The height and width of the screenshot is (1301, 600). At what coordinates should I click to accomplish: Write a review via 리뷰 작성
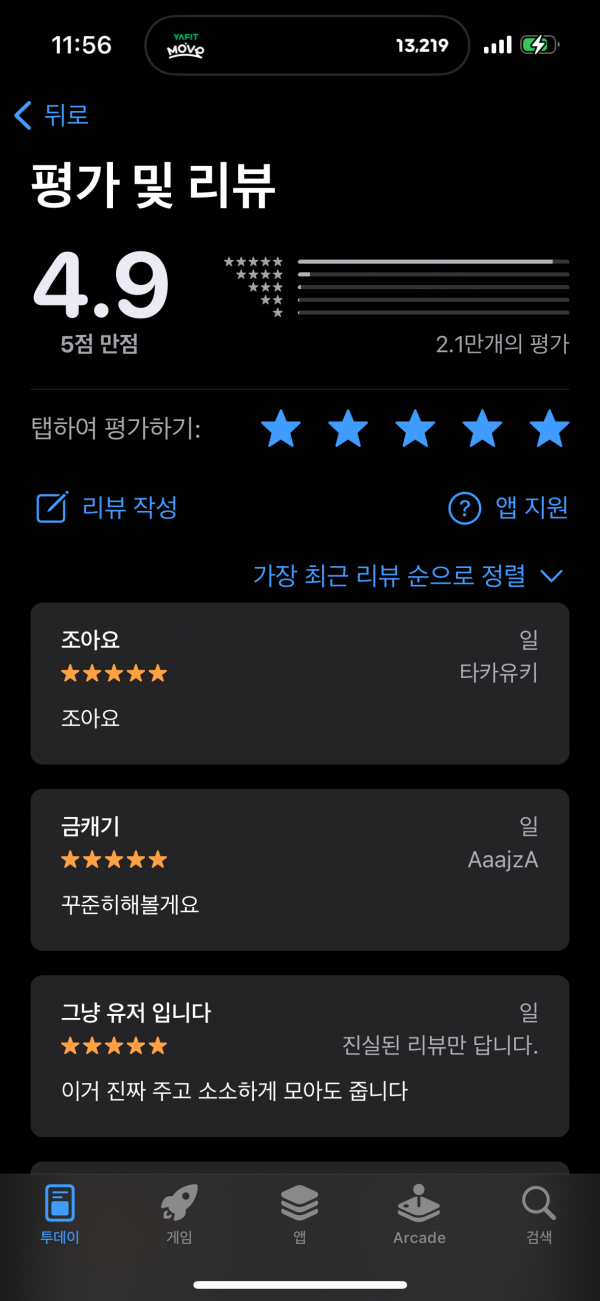click(107, 508)
